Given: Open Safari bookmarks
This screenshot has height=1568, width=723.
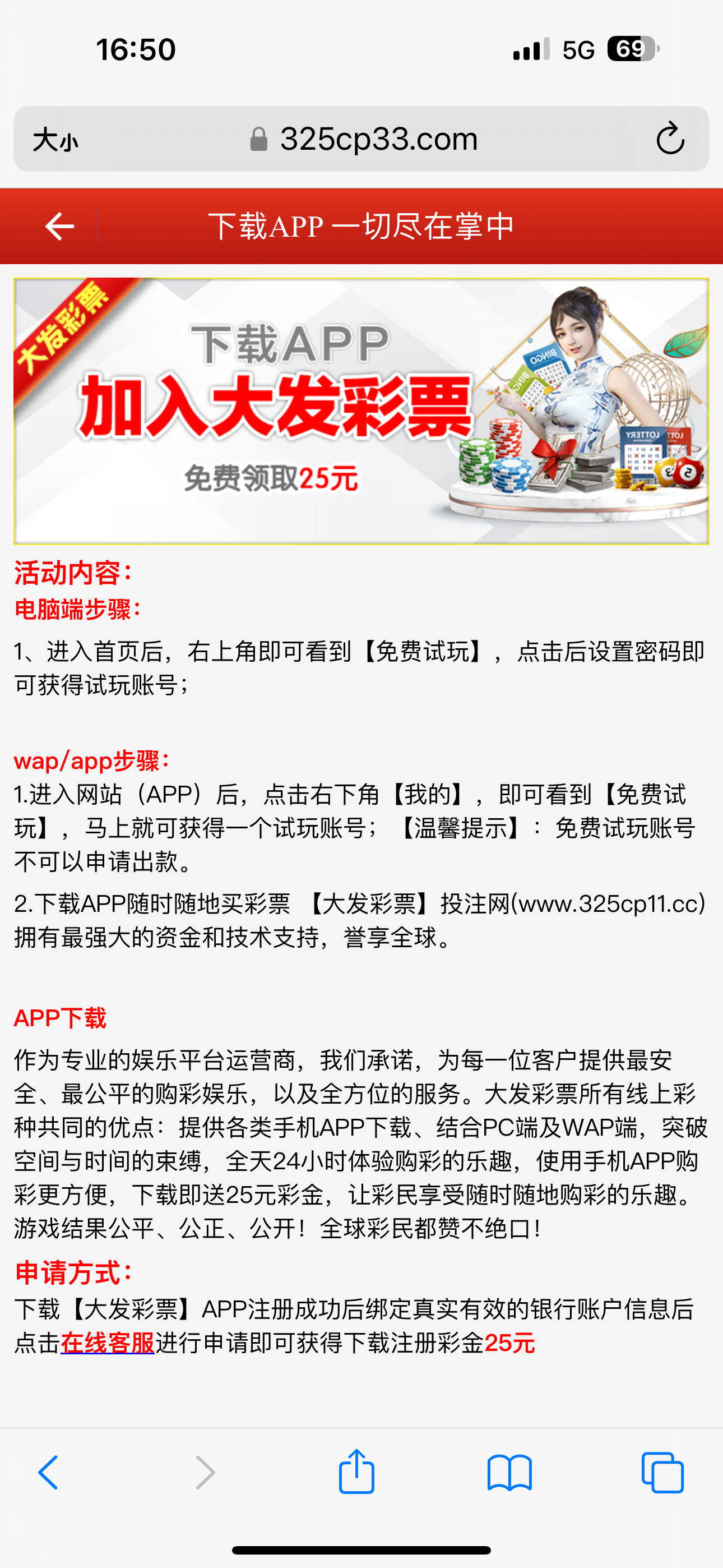Looking at the screenshot, I should pyautogui.click(x=509, y=1473).
